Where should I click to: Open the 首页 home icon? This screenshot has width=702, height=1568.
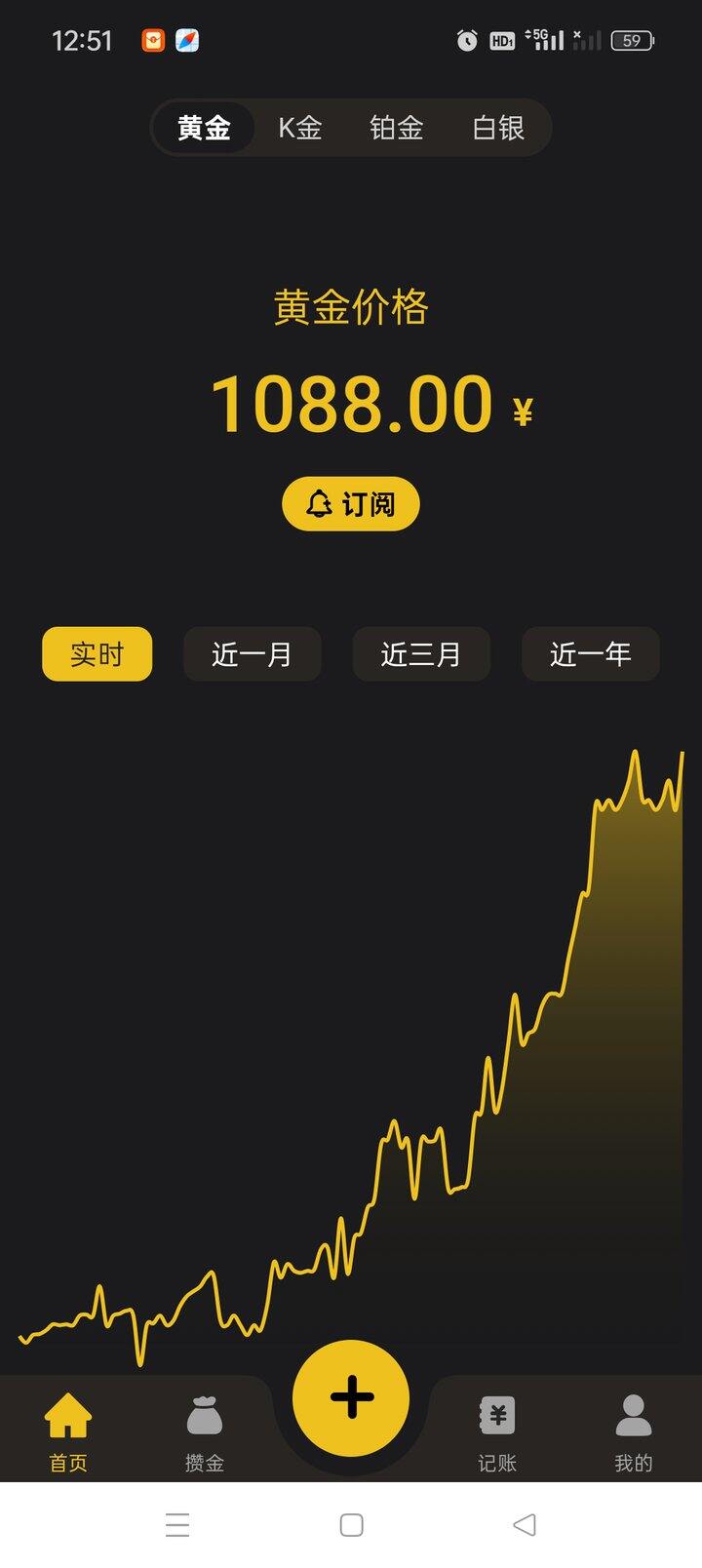pos(67,1419)
